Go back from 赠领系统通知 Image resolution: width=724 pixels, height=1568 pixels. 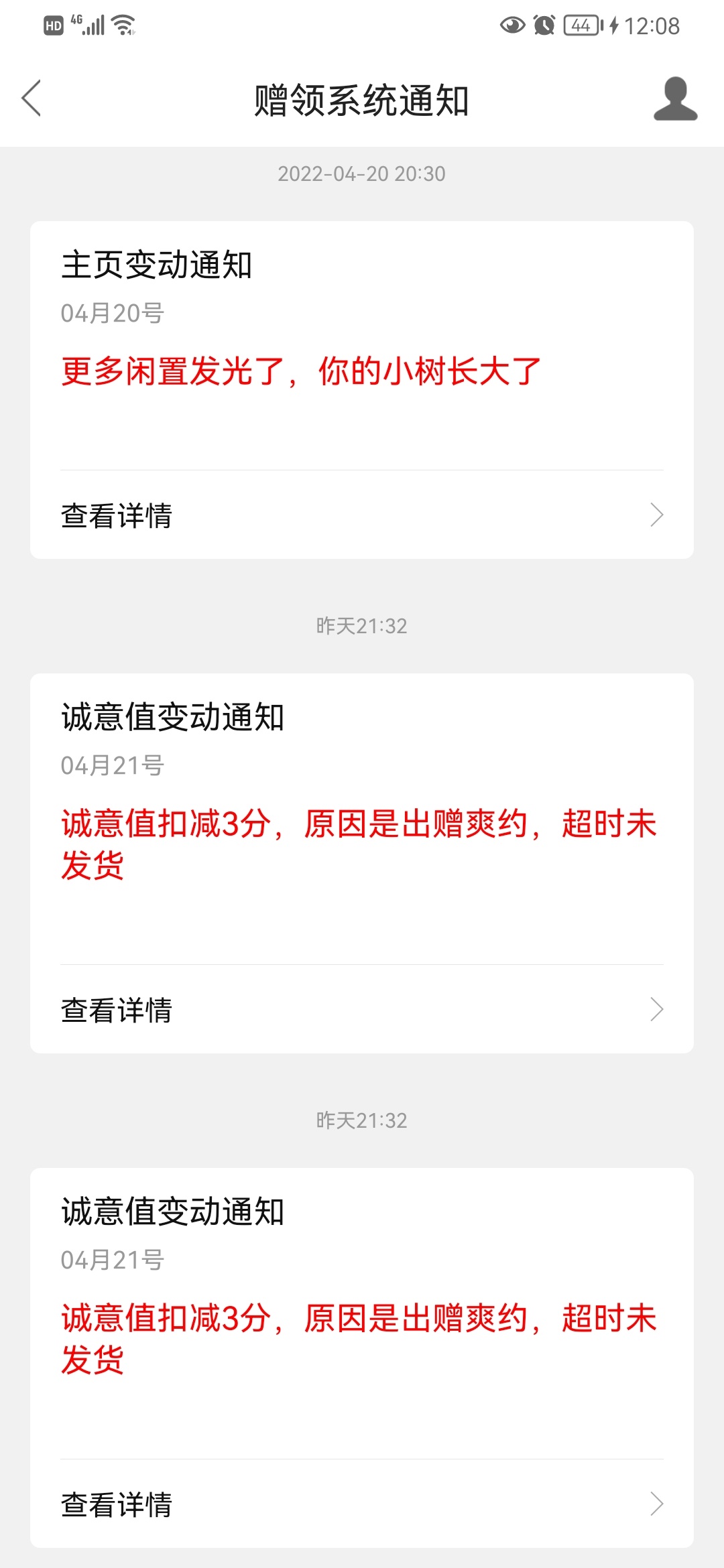coord(32,99)
